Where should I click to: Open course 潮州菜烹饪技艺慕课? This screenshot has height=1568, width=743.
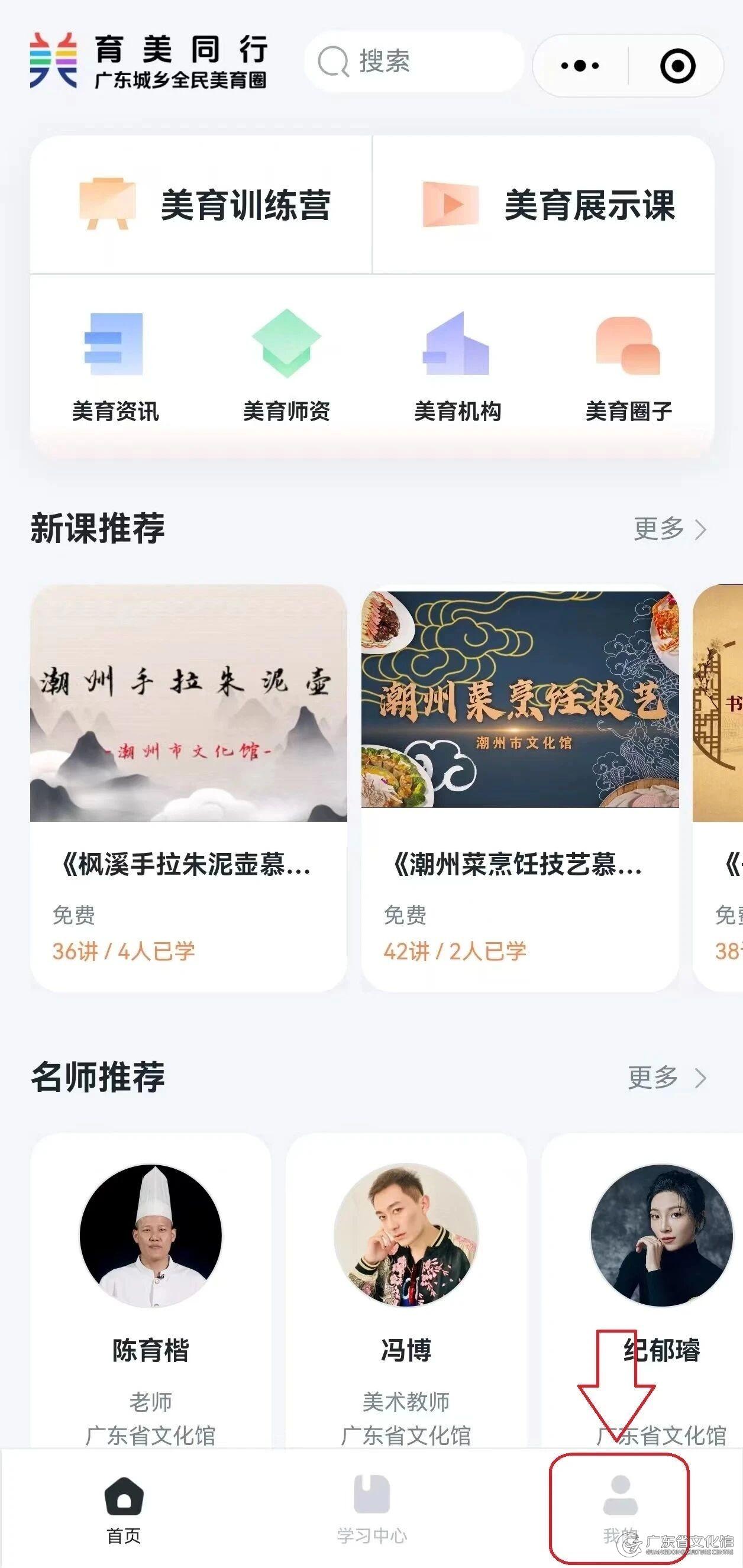[519, 785]
